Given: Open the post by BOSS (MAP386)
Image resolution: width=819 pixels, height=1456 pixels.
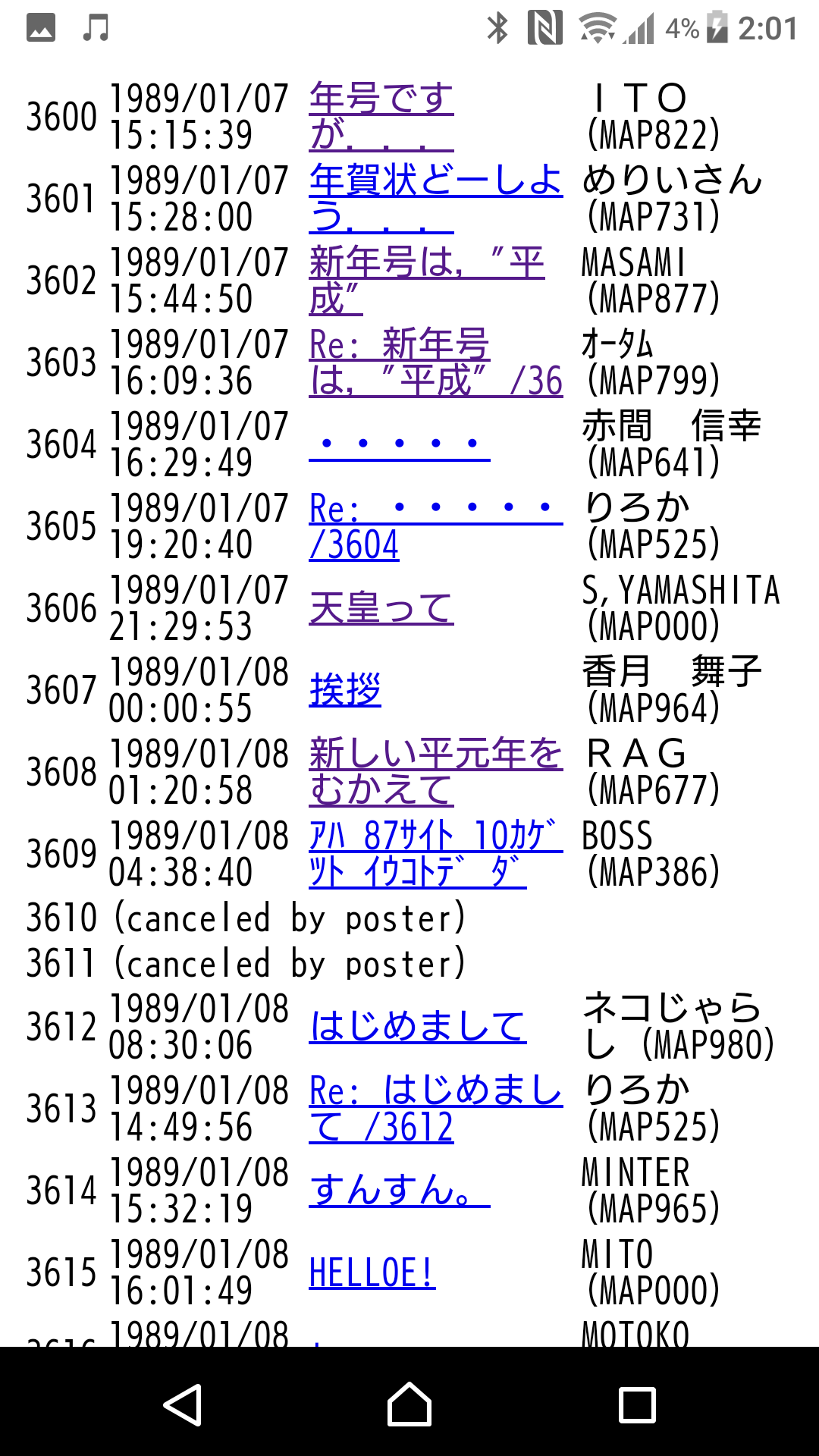Looking at the screenshot, I should coord(435,836).
